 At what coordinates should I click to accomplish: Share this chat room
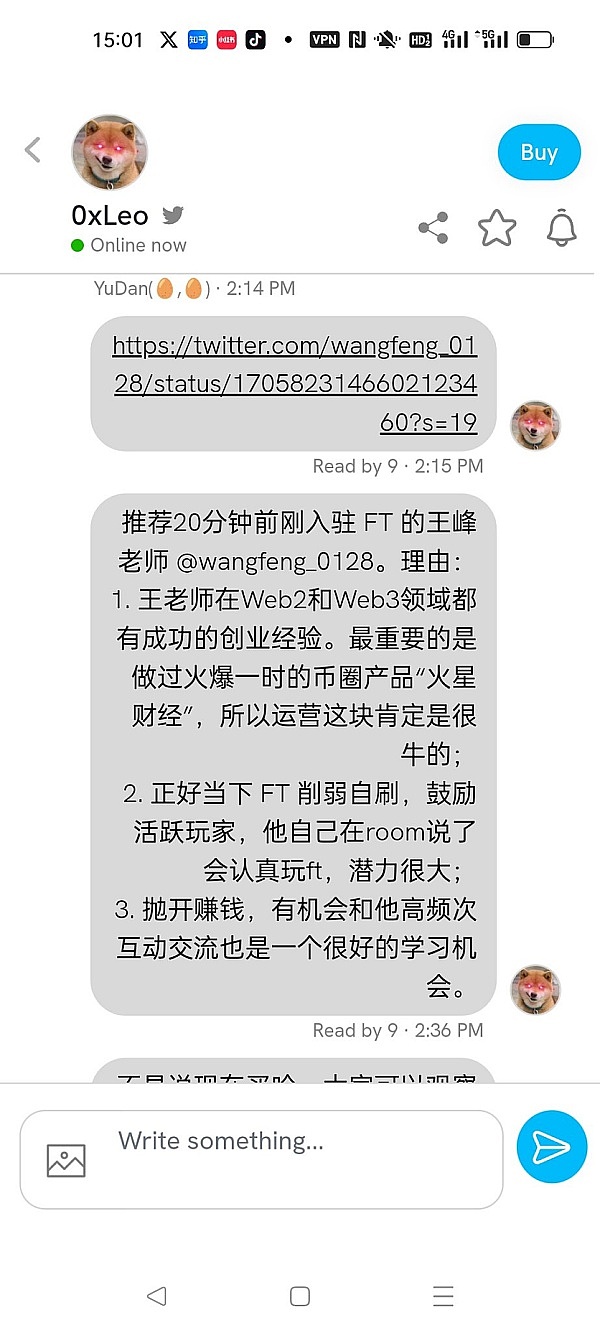coord(433,228)
